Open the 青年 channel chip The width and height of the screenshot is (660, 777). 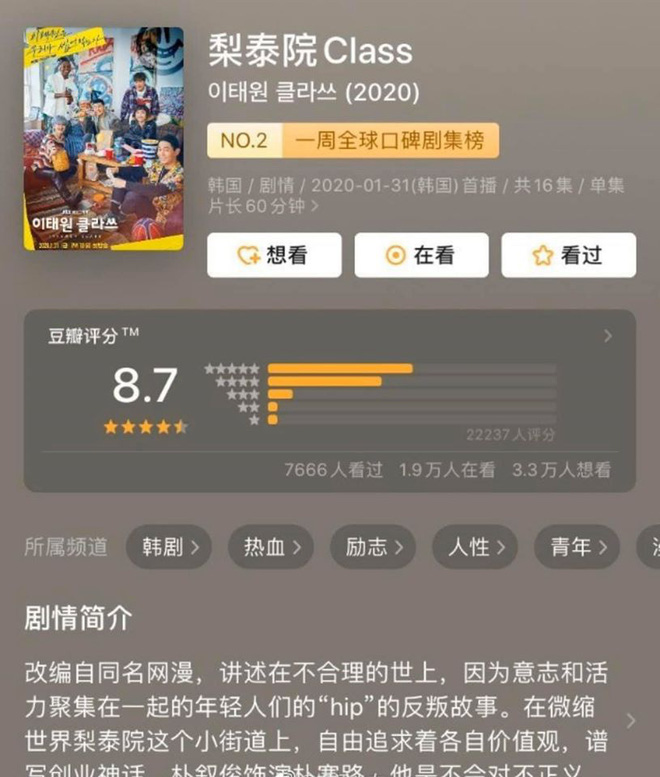click(577, 547)
